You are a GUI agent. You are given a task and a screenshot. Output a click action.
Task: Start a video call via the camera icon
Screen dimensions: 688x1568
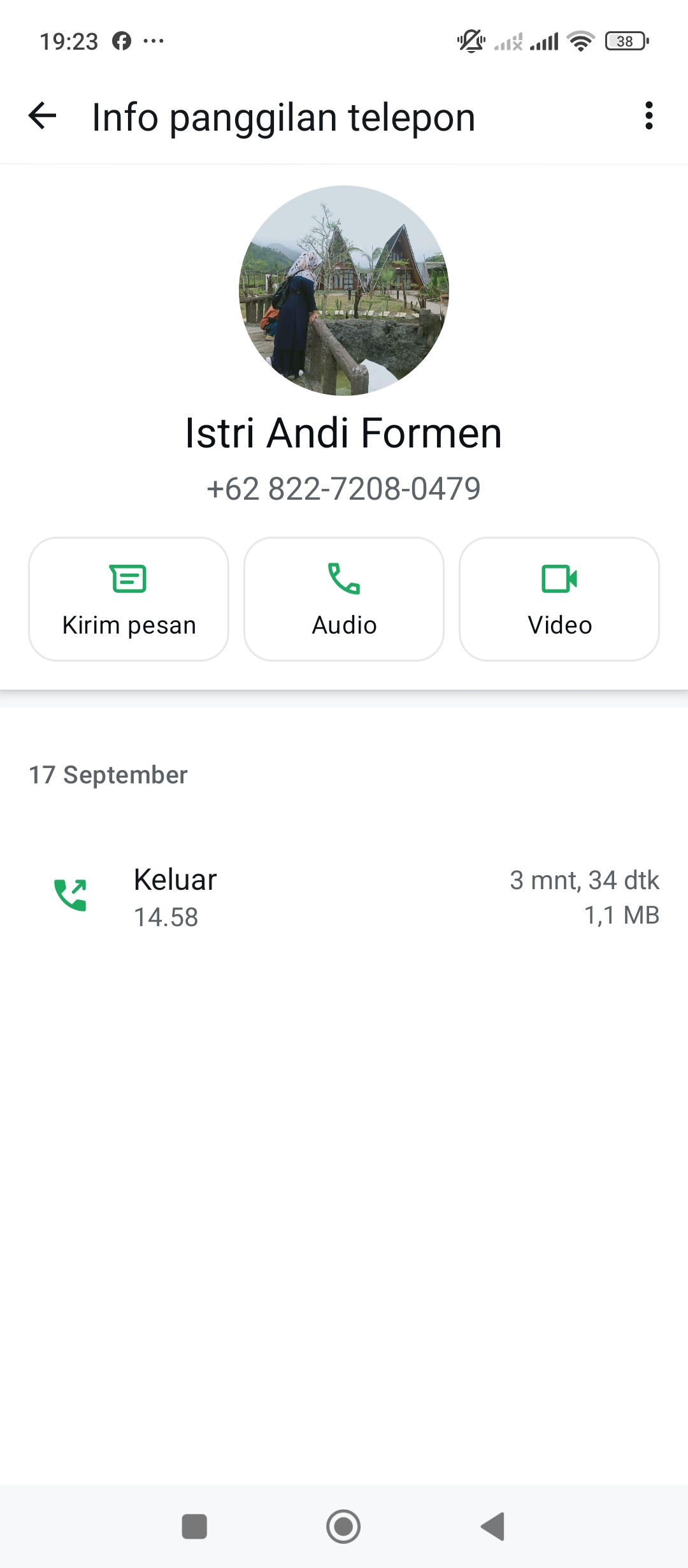tap(559, 579)
